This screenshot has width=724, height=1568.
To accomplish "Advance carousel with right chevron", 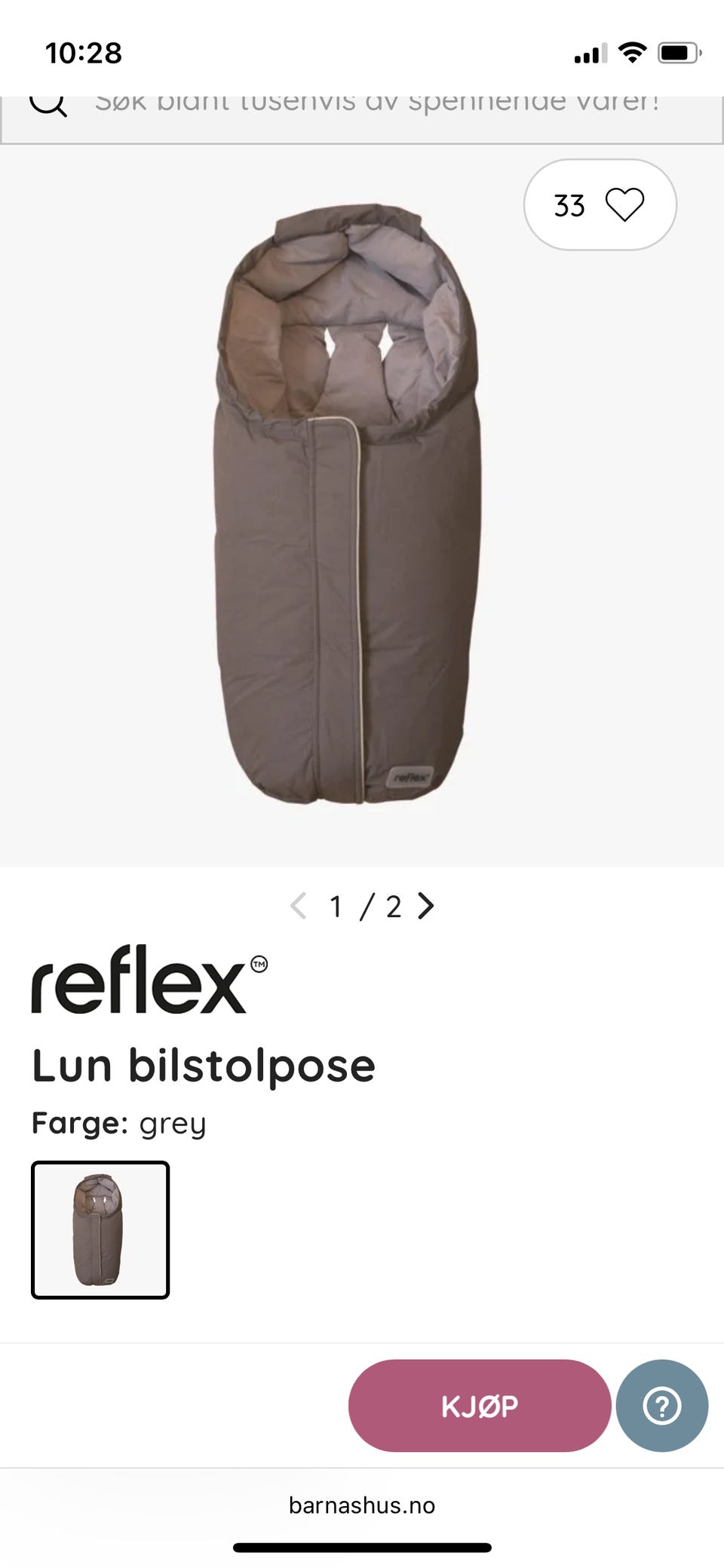I will point(426,907).
